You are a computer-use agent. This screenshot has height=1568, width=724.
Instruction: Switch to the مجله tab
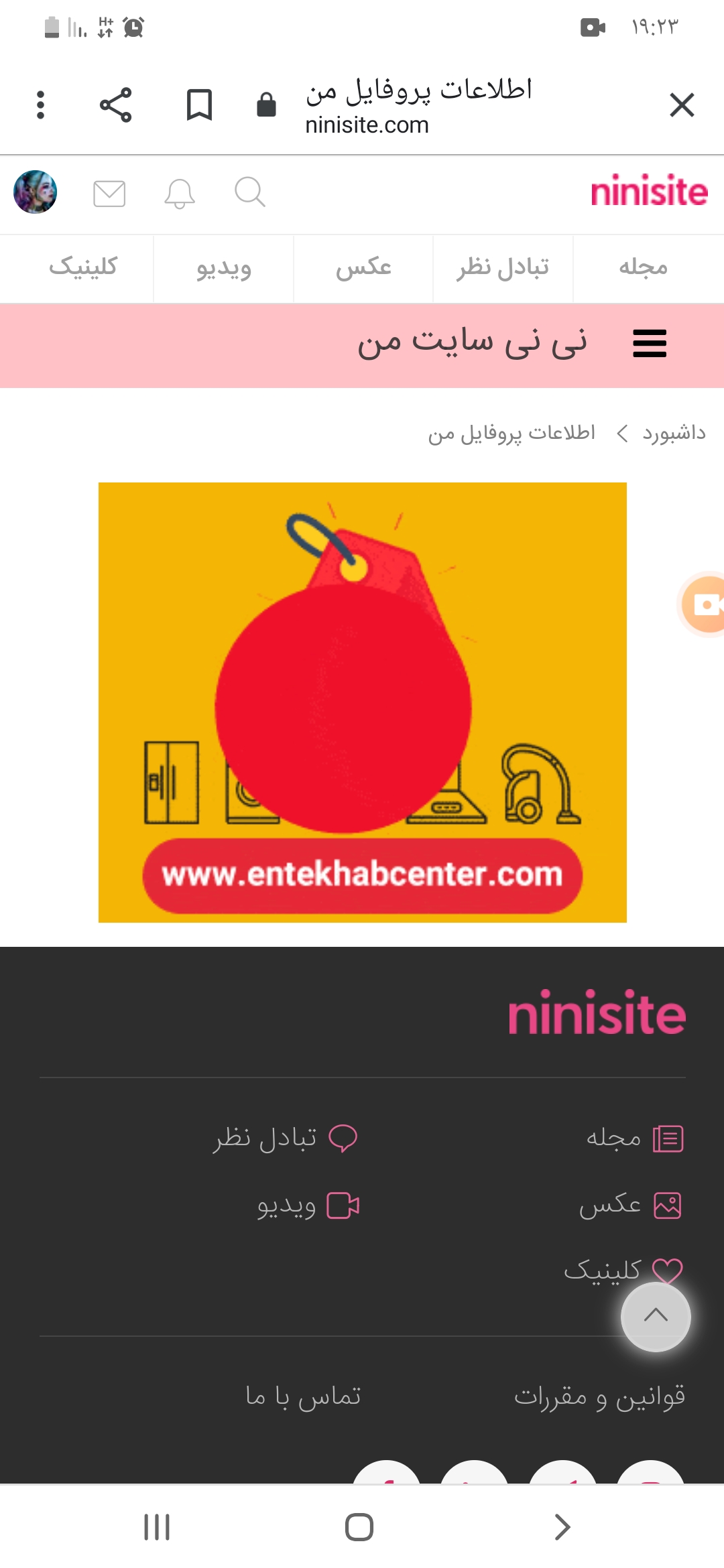643,267
